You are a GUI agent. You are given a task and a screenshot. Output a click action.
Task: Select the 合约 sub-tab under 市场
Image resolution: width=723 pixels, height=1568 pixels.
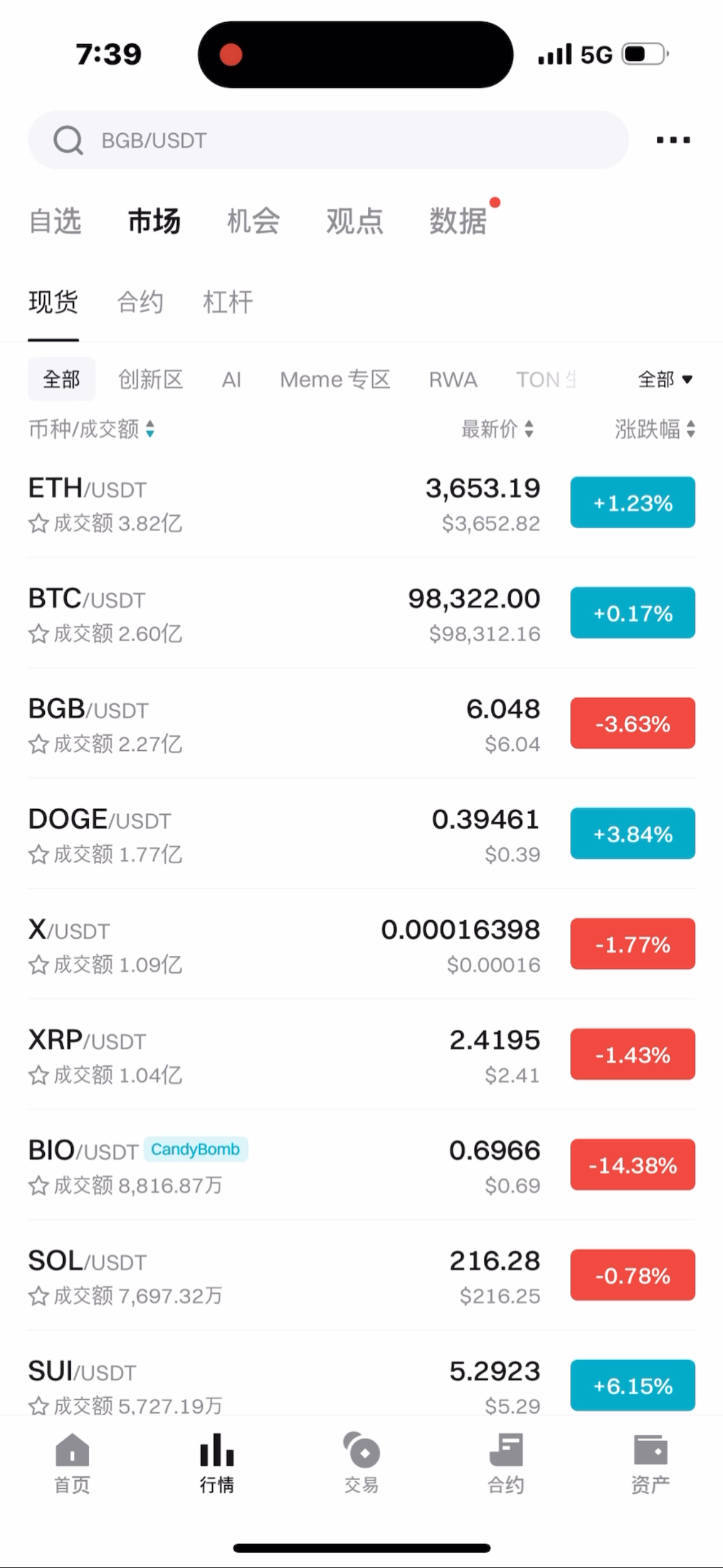tap(140, 302)
